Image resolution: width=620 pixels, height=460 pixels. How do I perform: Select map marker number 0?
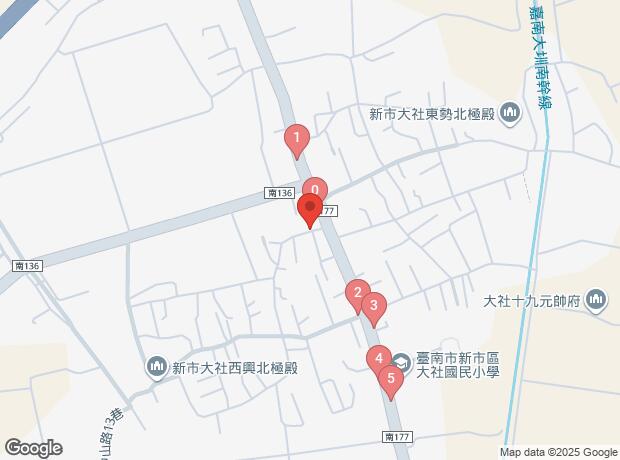(x=315, y=189)
